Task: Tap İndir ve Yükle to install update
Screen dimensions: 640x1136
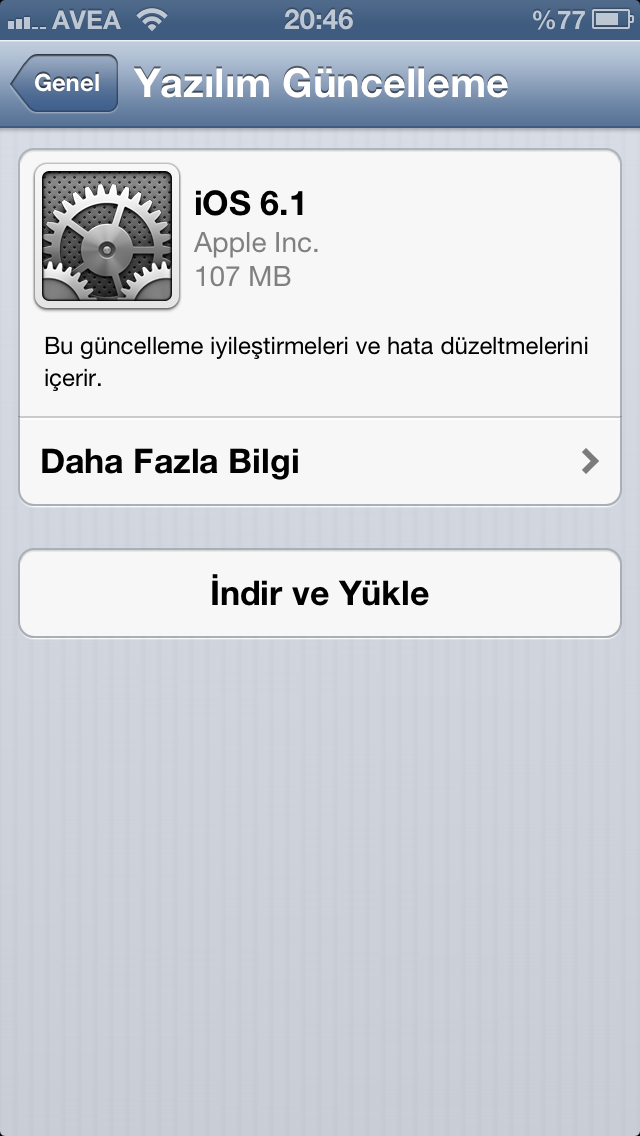Action: coord(319,593)
